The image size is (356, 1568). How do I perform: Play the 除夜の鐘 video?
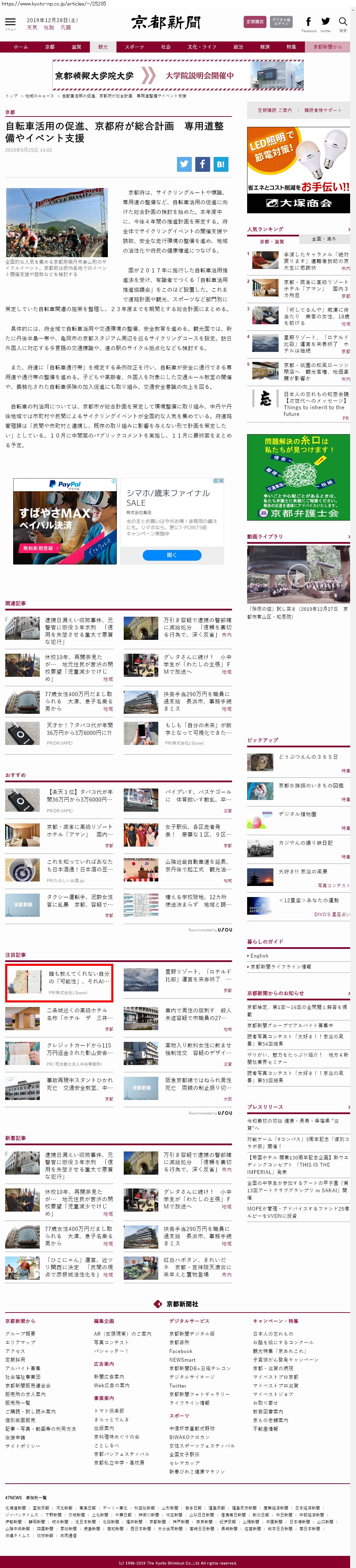click(x=298, y=573)
